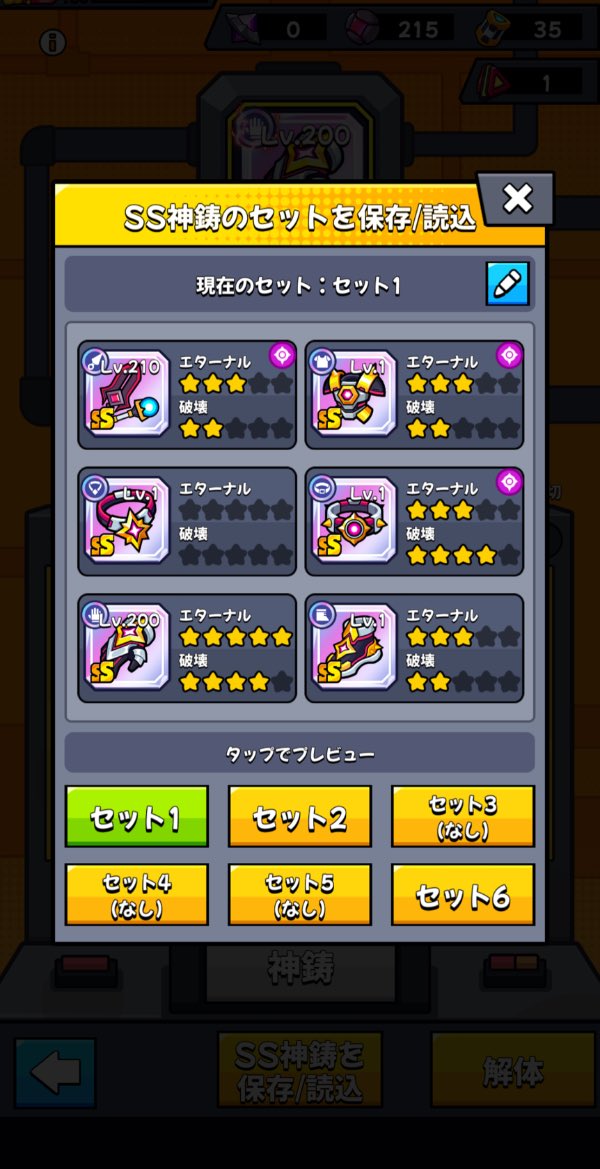The height and width of the screenshot is (1169, 600).
Task: Open the Lv.210 staff weapon card
Action: [187, 394]
